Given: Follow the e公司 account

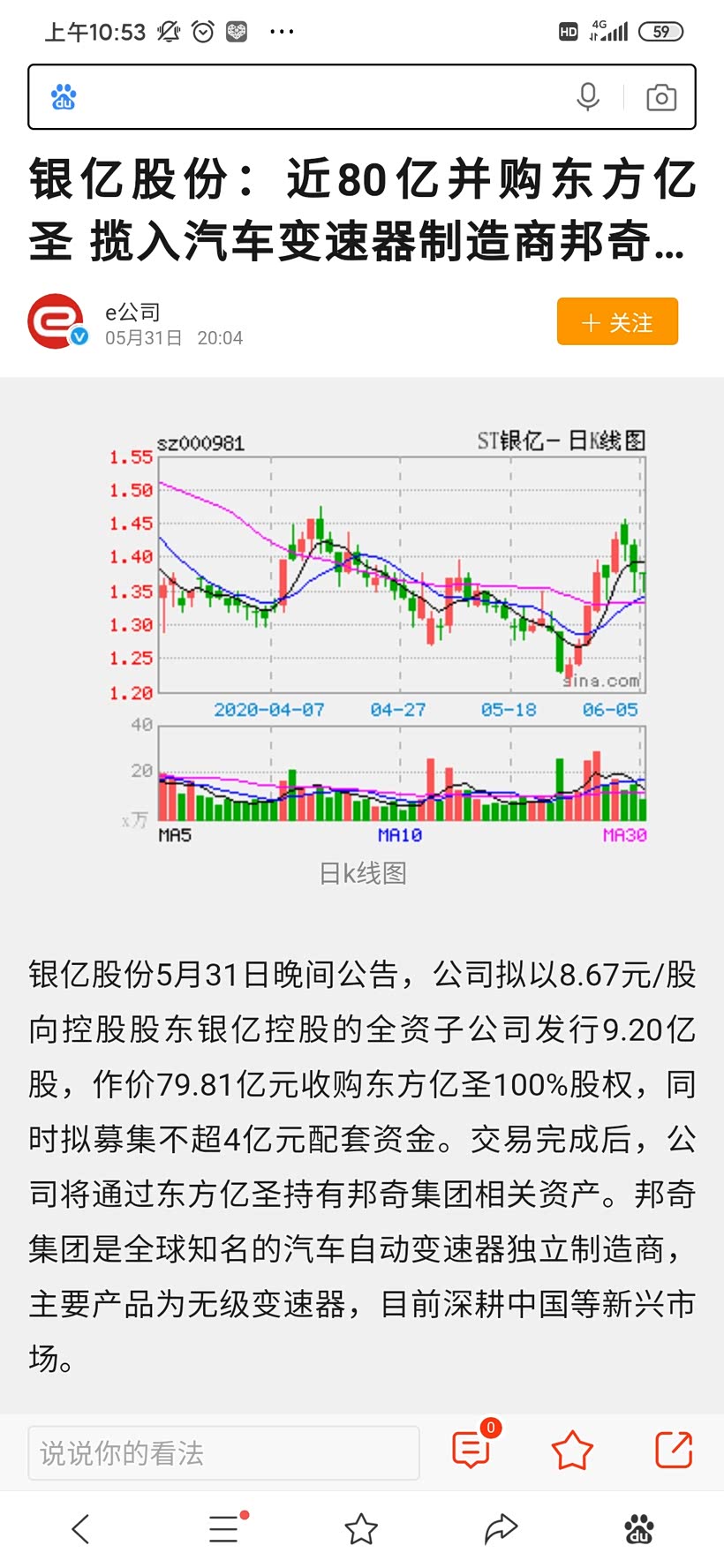Looking at the screenshot, I should (x=617, y=322).
